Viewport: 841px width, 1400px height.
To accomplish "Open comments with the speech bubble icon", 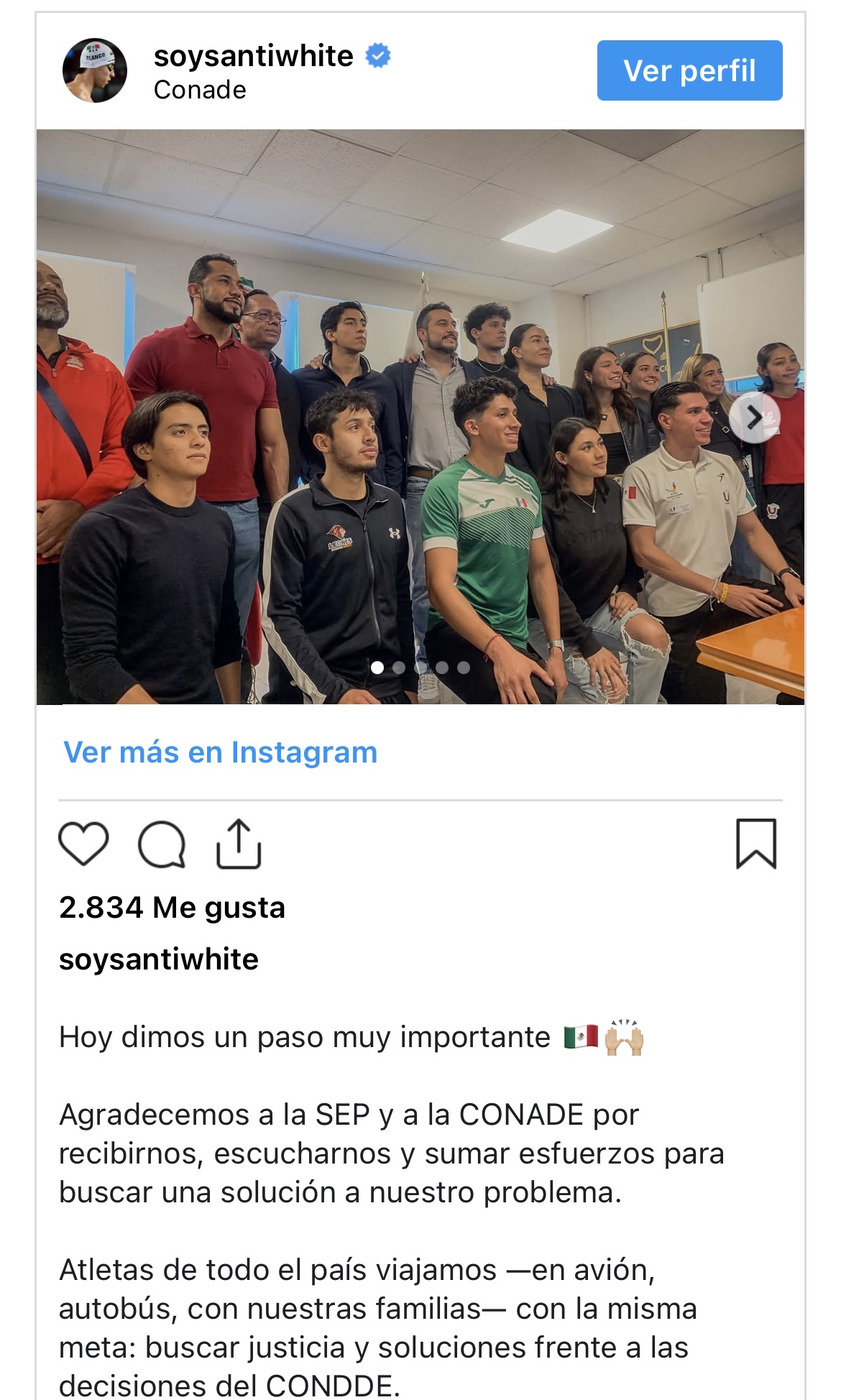I will (162, 844).
